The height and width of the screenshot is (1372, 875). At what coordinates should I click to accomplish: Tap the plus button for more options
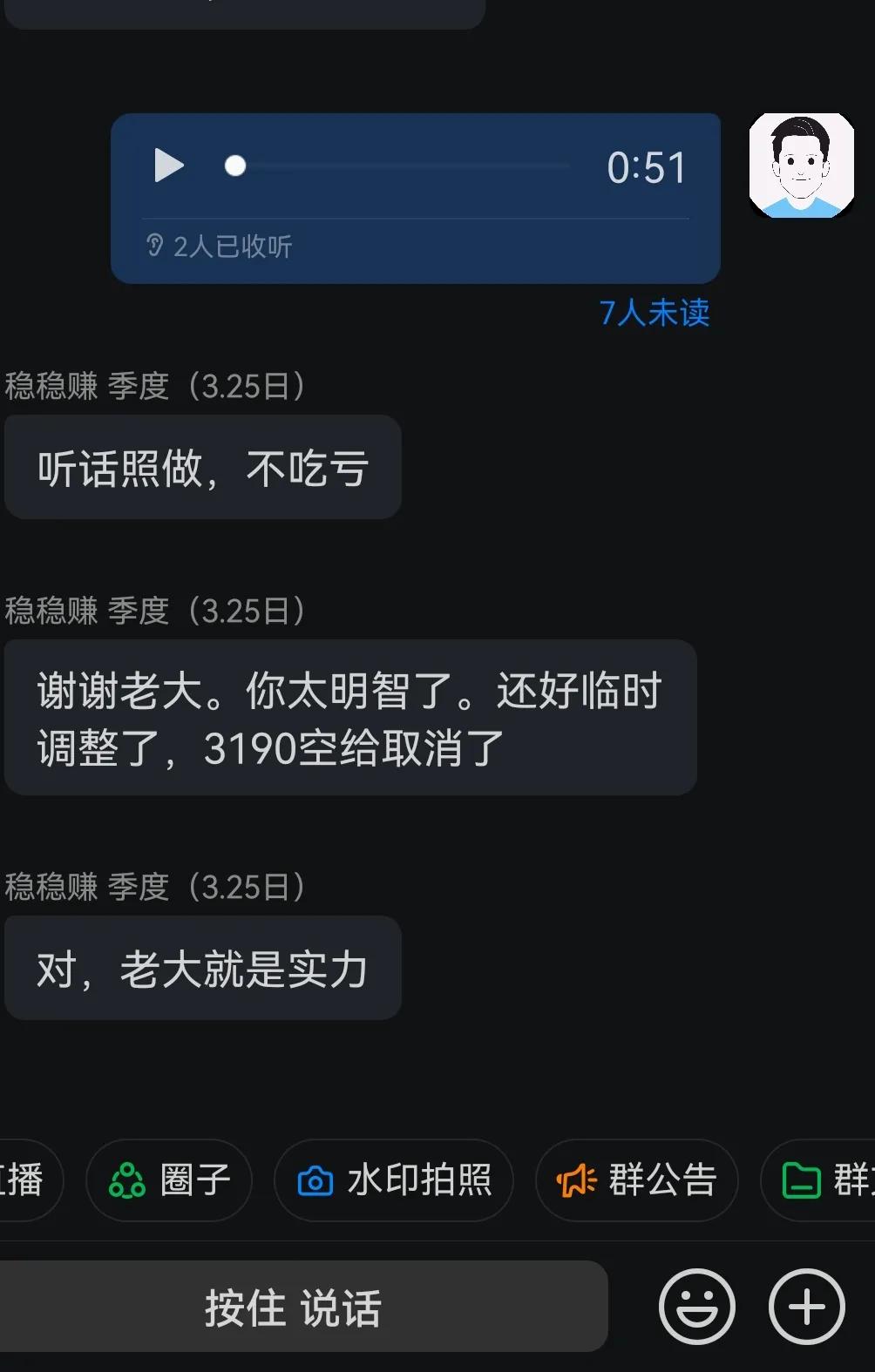805,1307
